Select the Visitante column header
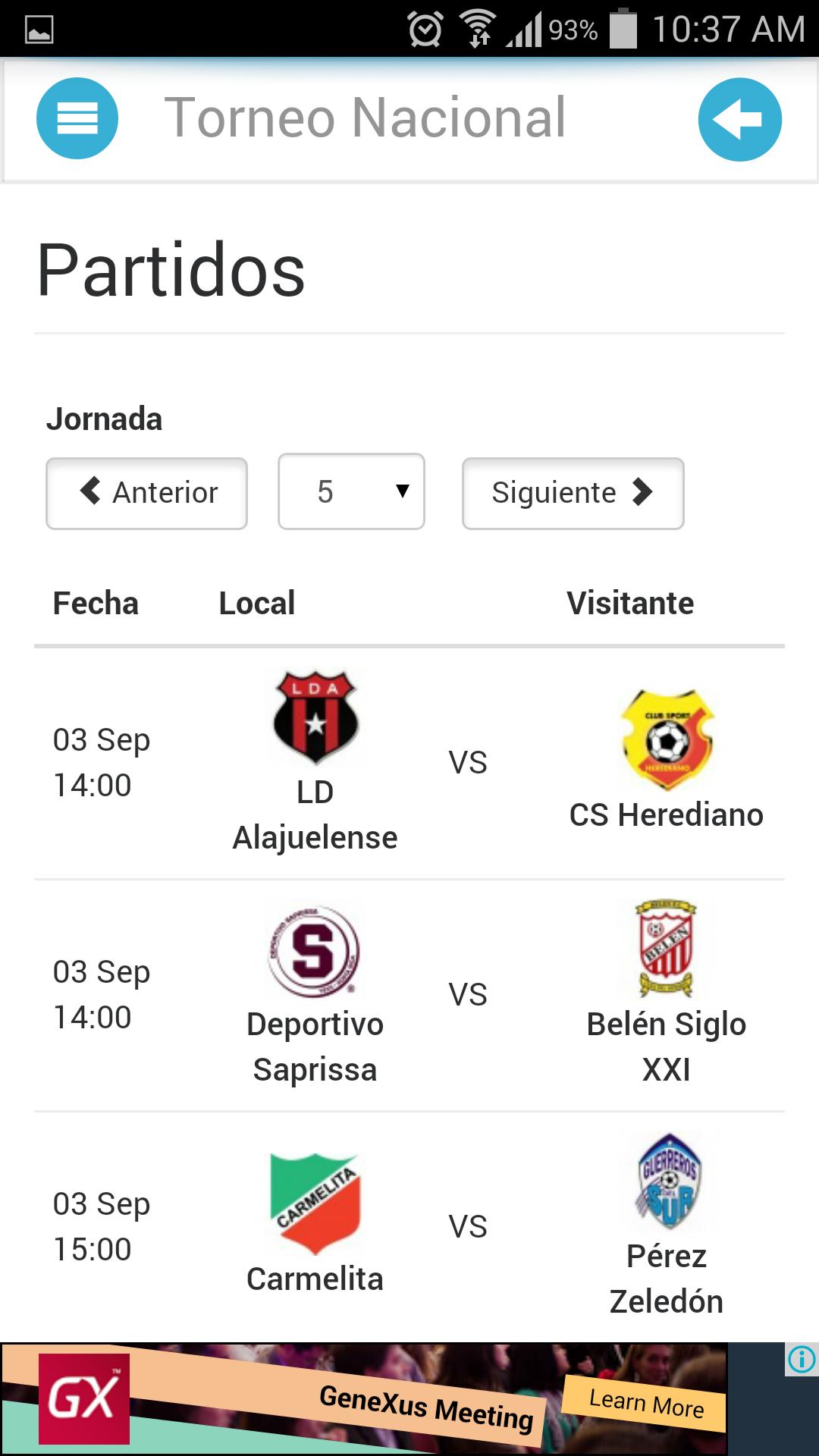819x1456 pixels. click(630, 603)
